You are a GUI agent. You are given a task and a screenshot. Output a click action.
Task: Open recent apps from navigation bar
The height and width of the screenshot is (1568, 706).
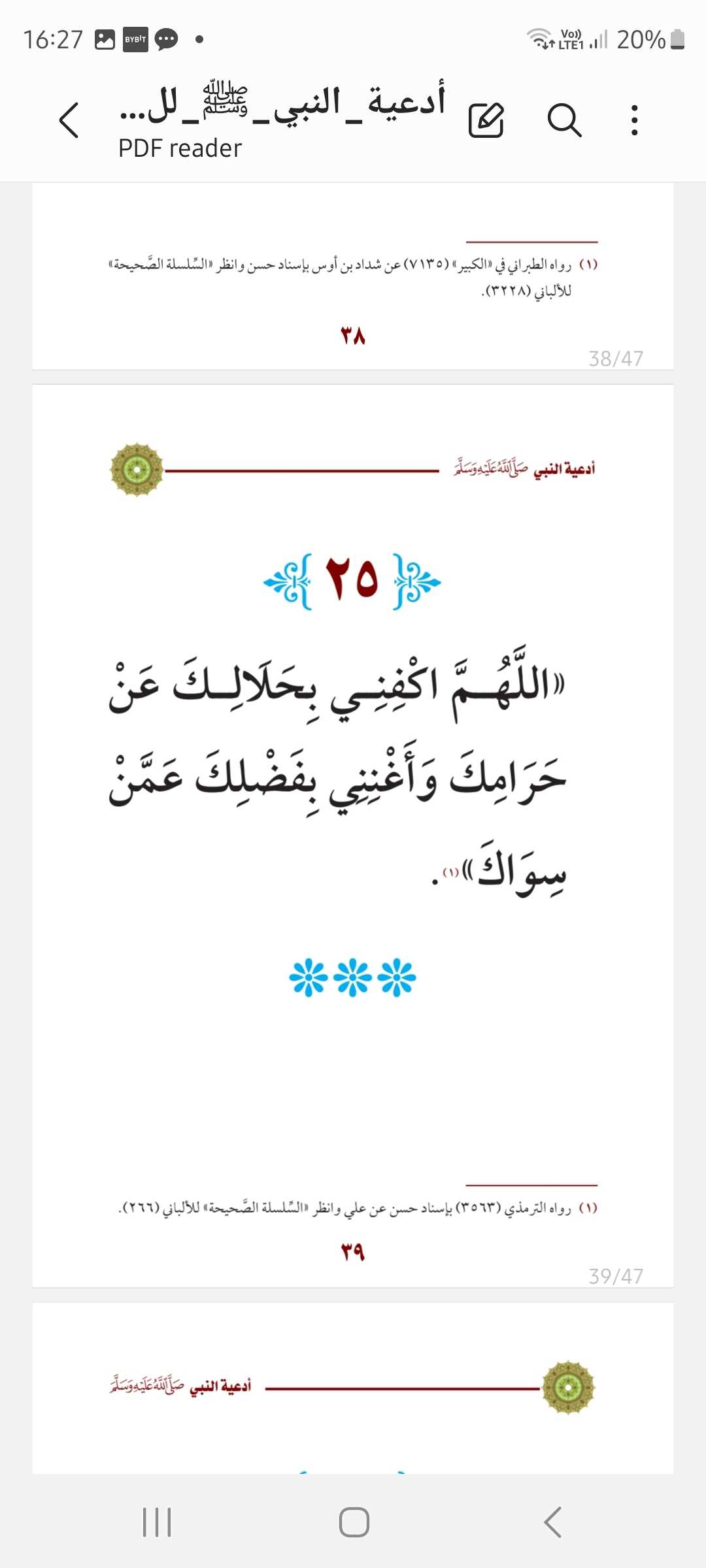click(157, 1522)
